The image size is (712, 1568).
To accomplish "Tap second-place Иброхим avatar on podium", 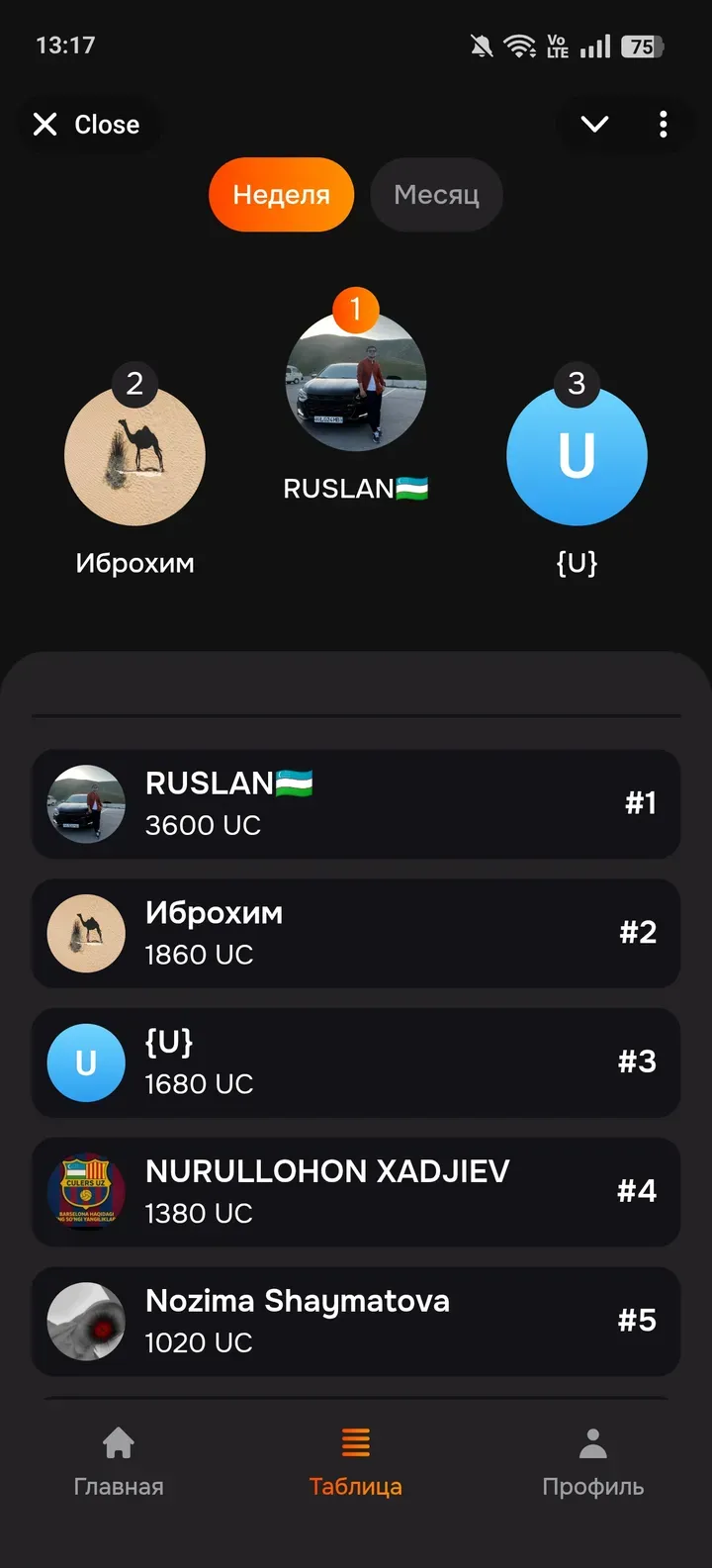I will 134,456.
